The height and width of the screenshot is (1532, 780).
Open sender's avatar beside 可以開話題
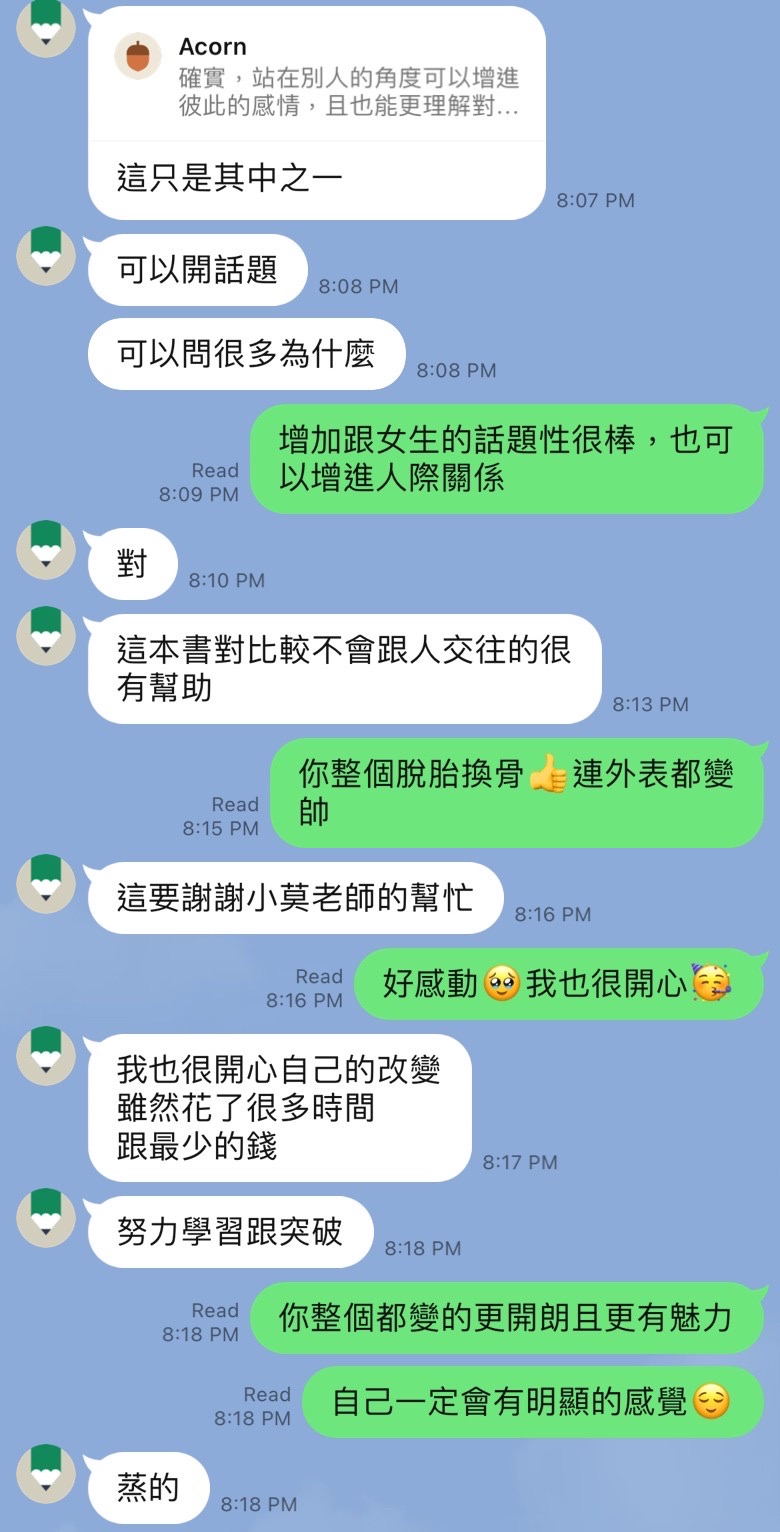coord(46,256)
